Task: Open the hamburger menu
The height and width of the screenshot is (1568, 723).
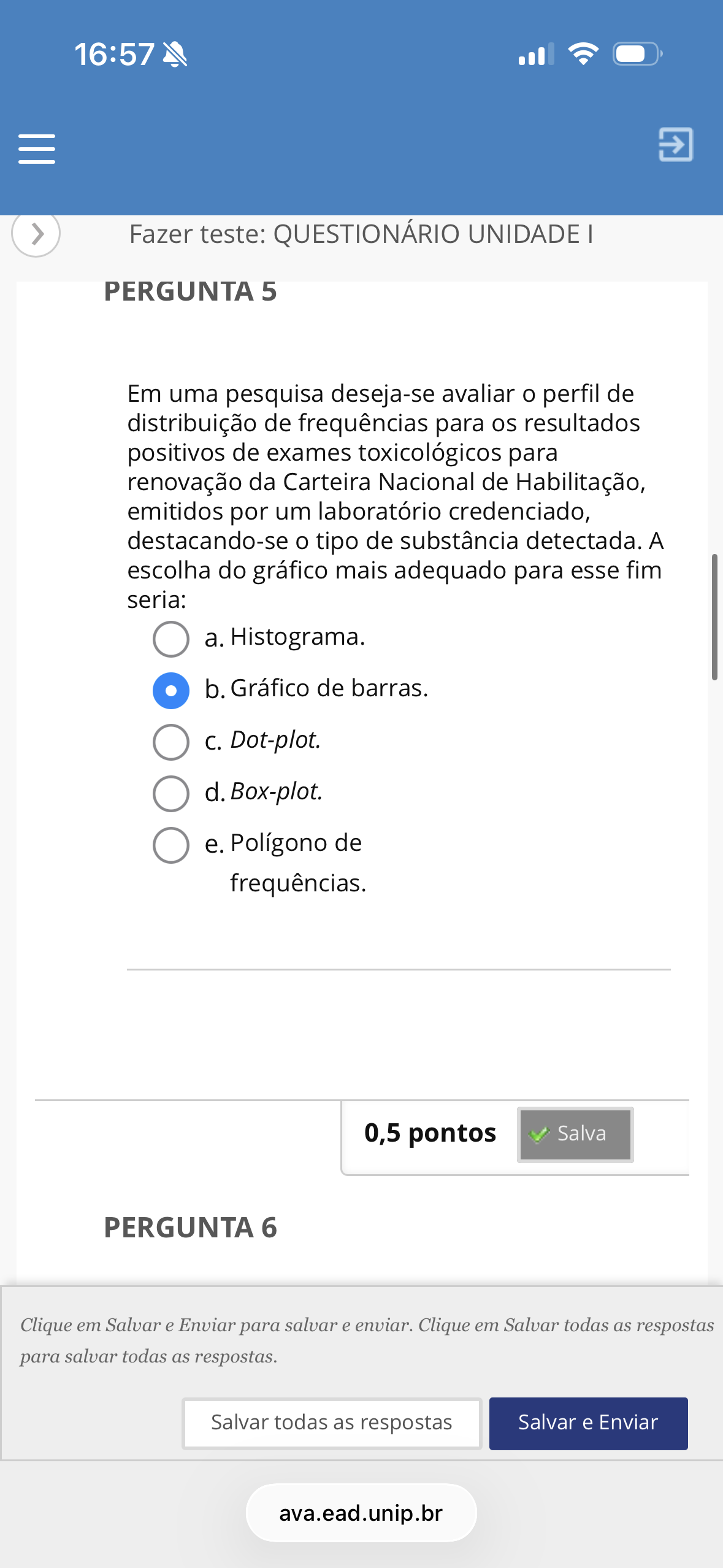Action: (x=37, y=149)
